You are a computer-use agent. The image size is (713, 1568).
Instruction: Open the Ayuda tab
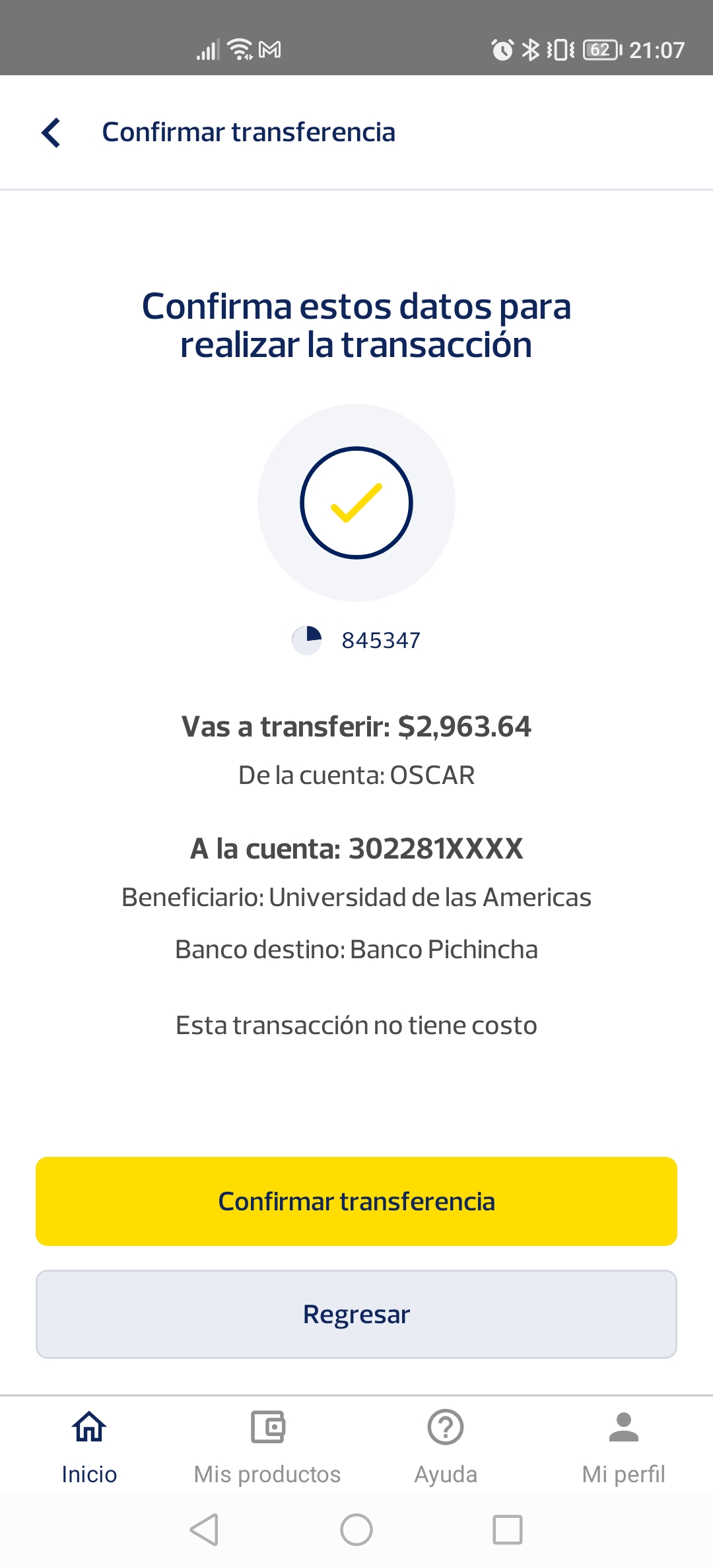click(446, 1444)
